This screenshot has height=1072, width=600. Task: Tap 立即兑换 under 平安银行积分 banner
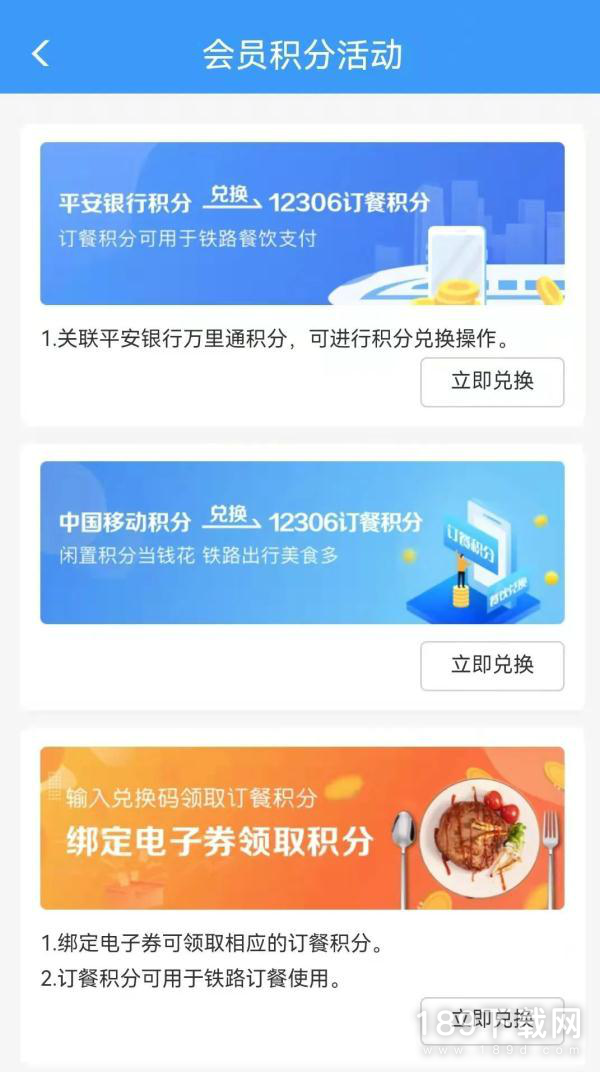[x=492, y=381]
